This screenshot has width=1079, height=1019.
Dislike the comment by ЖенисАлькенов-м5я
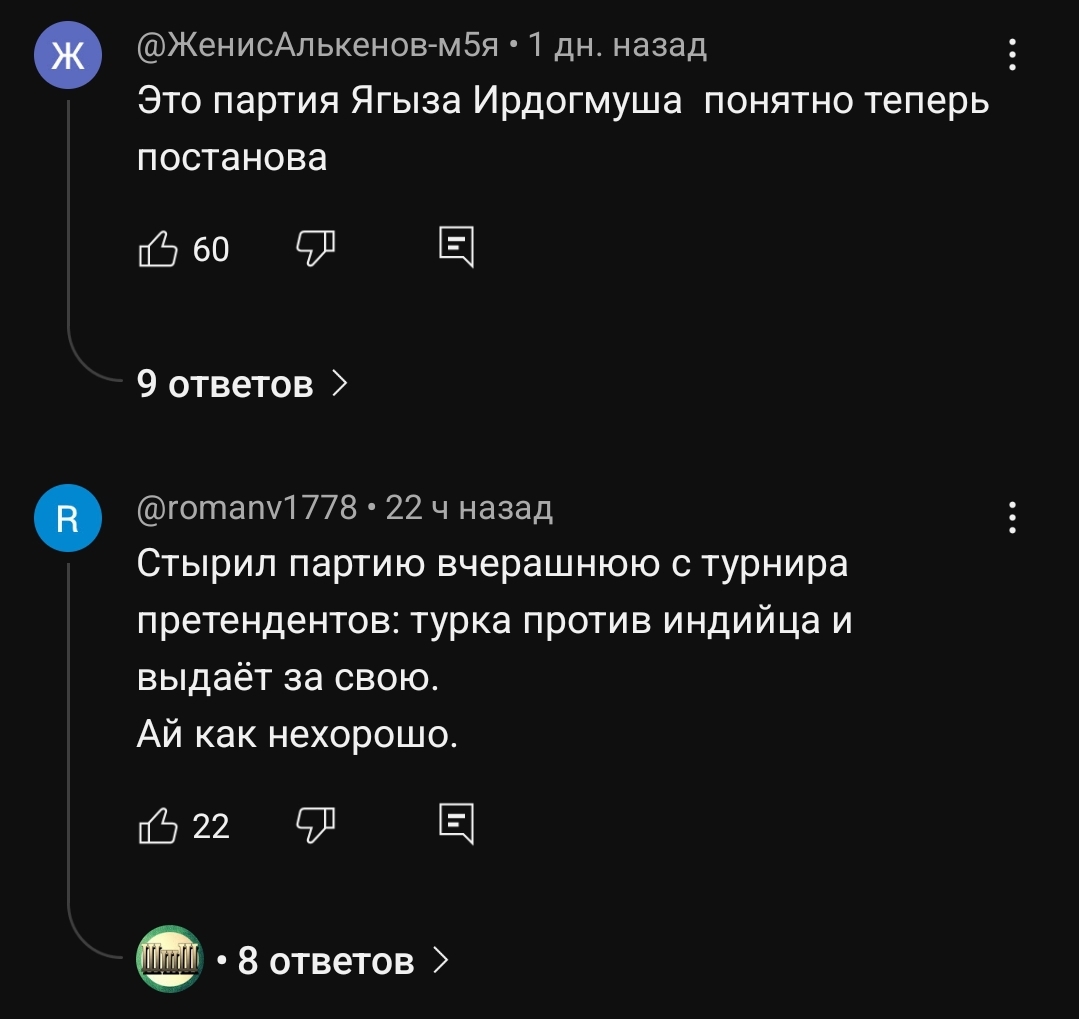[x=315, y=248]
